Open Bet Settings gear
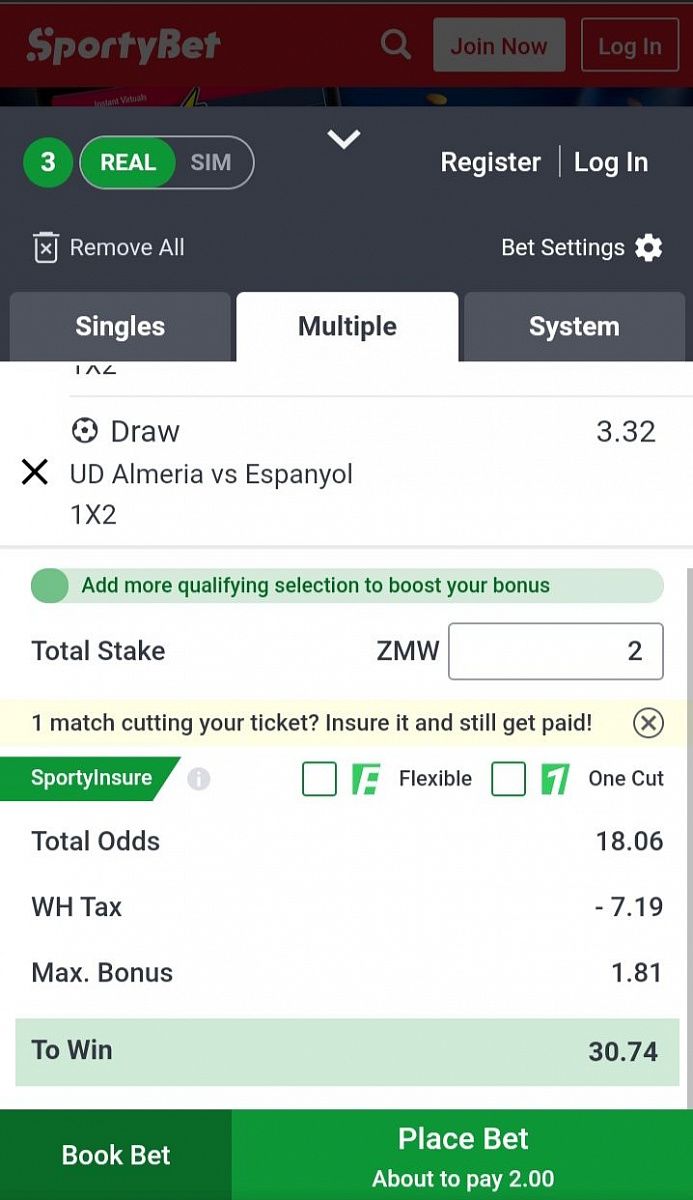 tap(649, 248)
